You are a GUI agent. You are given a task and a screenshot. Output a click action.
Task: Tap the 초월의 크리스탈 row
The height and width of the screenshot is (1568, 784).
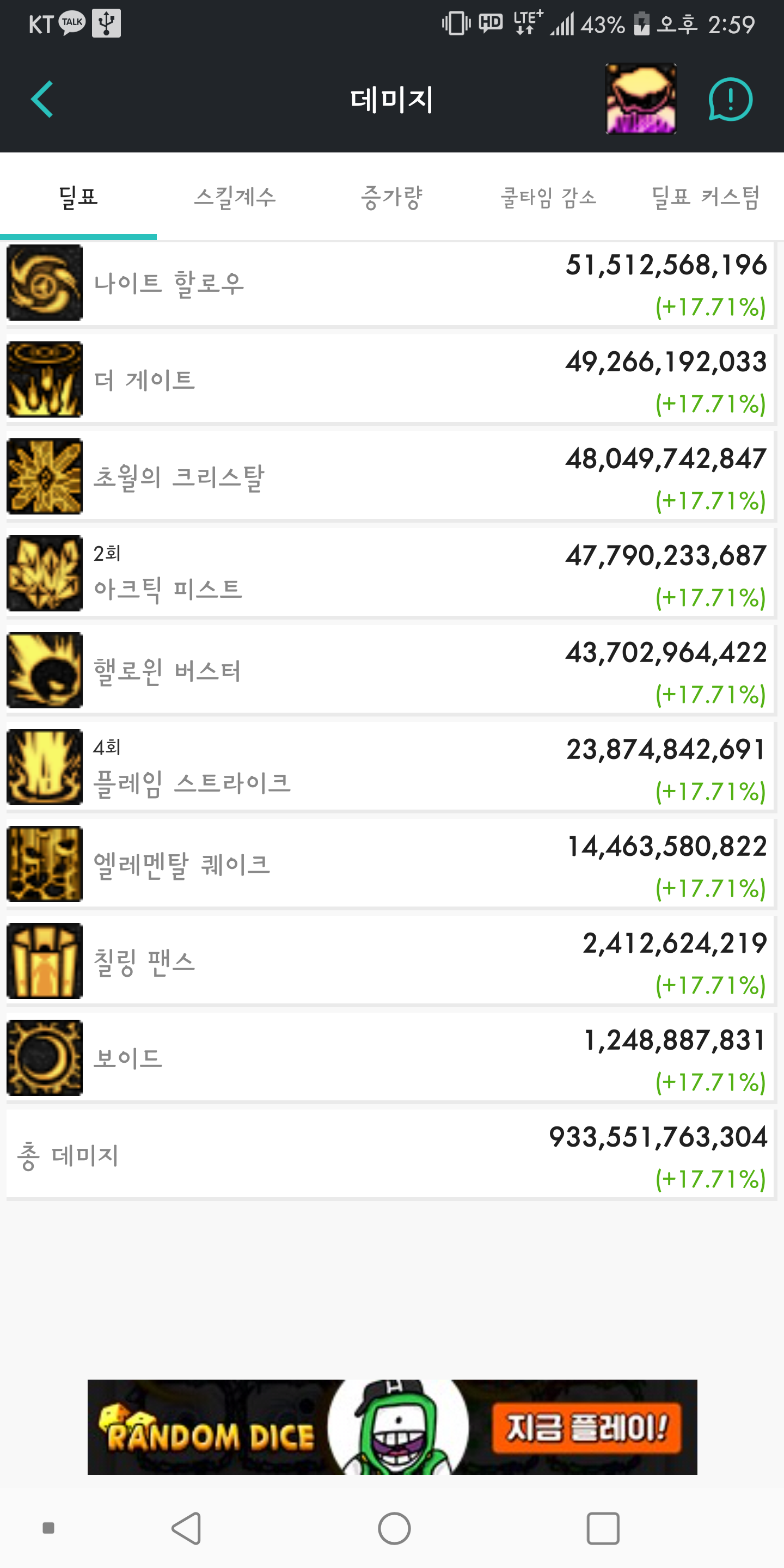point(390,476)
